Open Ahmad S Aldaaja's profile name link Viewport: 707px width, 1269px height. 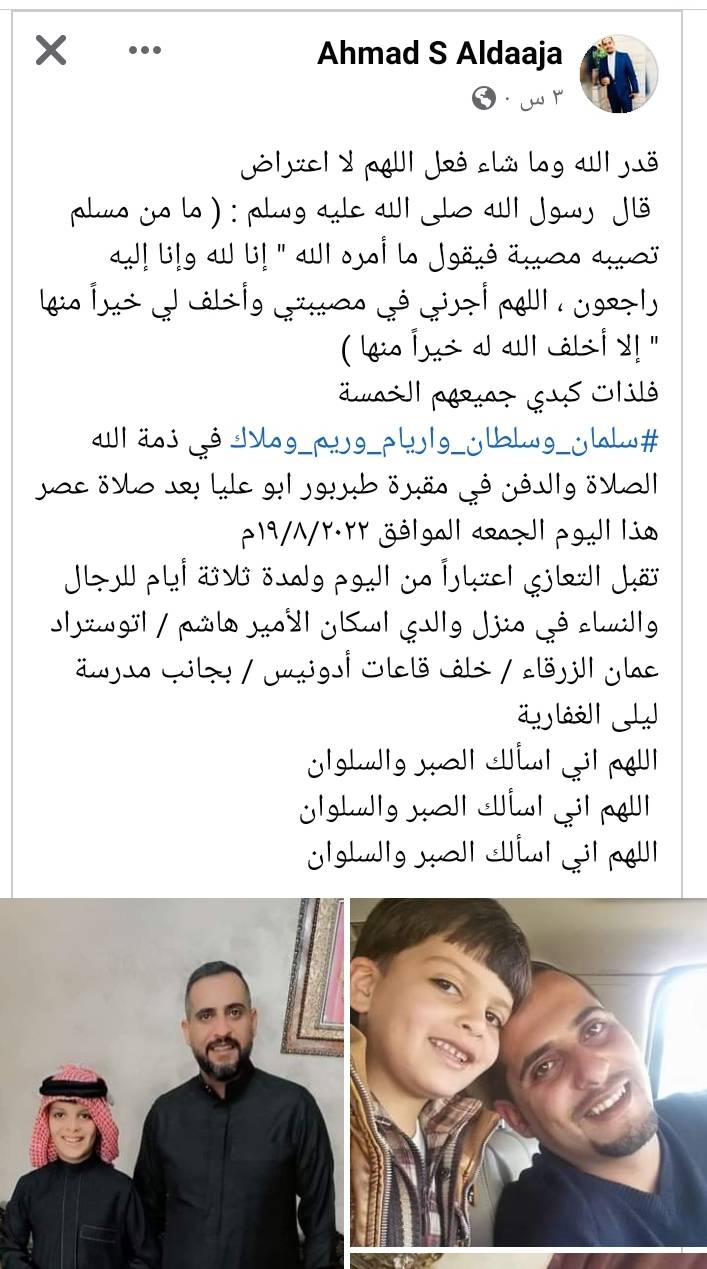coord(440,53)
